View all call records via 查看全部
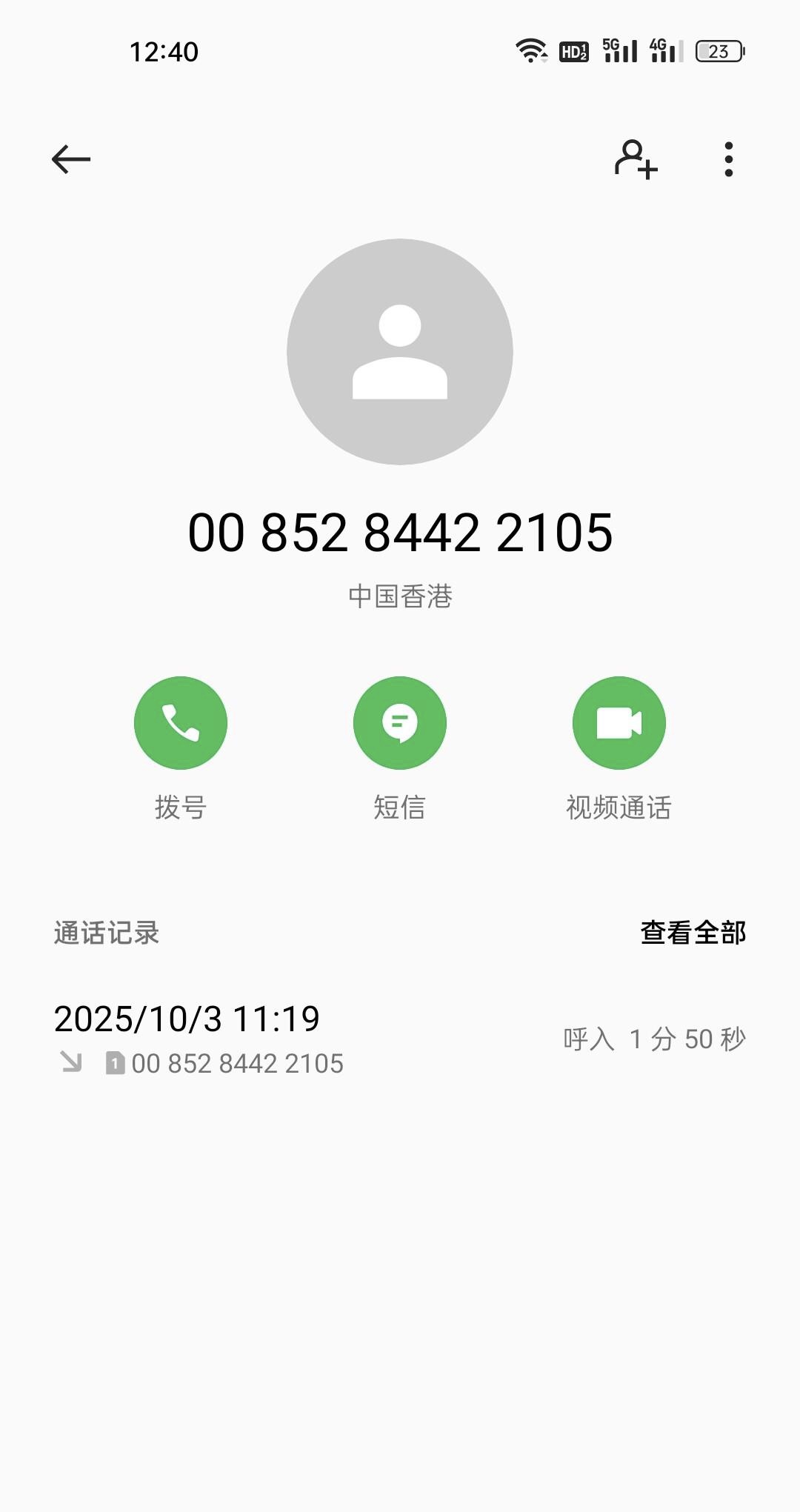The width and height of the screenshot is (800, 1512). pyautogui.click(x=693, y=933)
